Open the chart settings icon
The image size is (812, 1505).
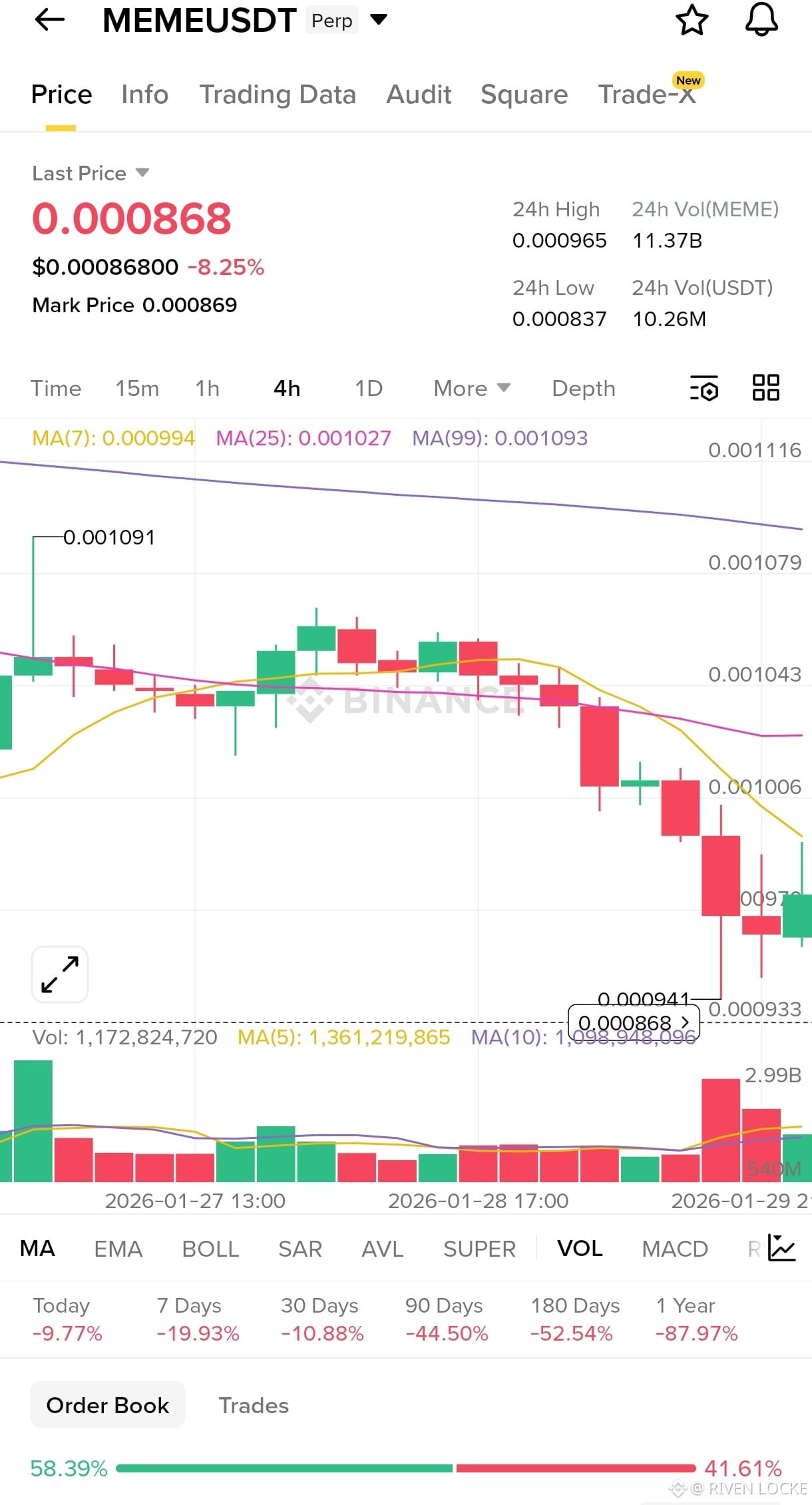tap(704, 388)
